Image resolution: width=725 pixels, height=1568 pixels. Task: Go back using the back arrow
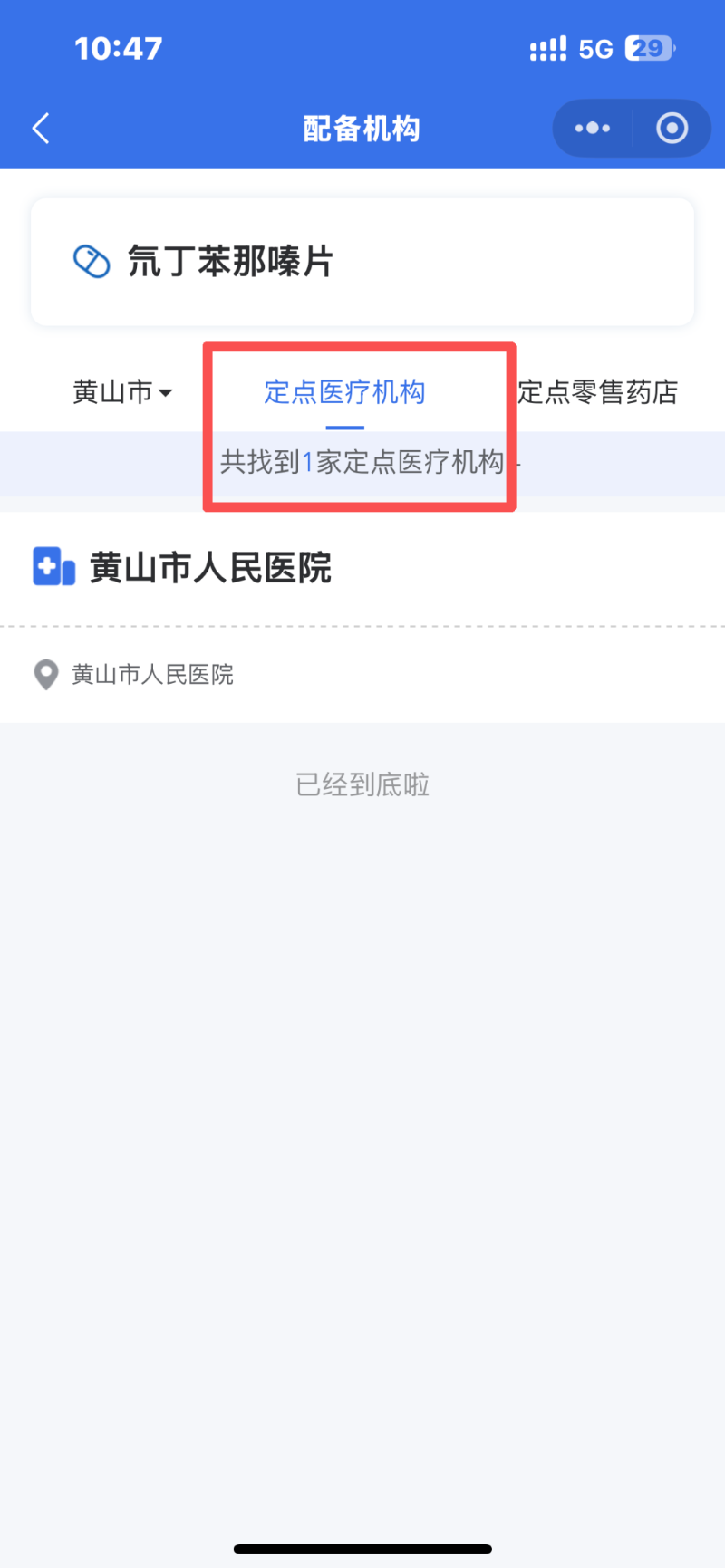click(41, 129)
